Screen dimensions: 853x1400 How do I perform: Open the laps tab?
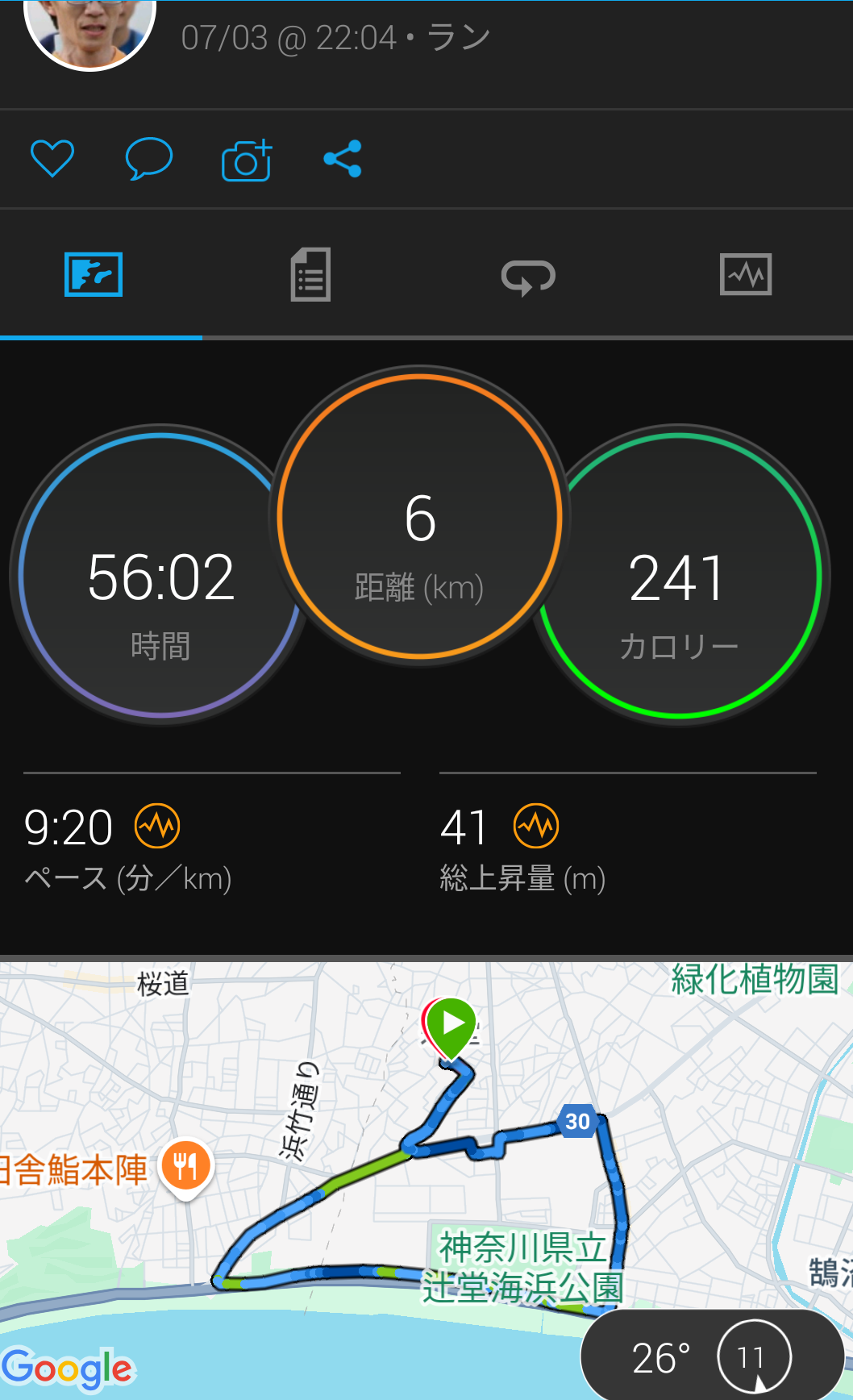[x=528, y=277]
